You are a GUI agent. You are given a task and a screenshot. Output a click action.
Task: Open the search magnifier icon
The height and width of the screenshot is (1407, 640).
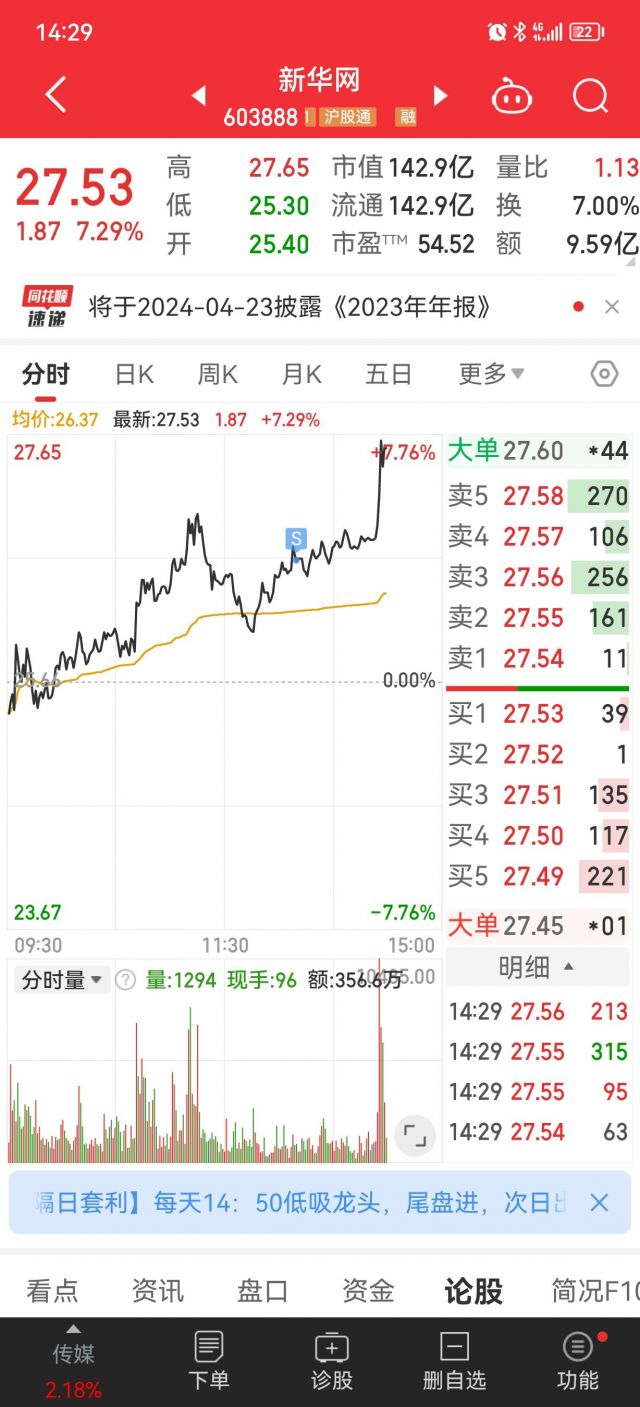590,96
